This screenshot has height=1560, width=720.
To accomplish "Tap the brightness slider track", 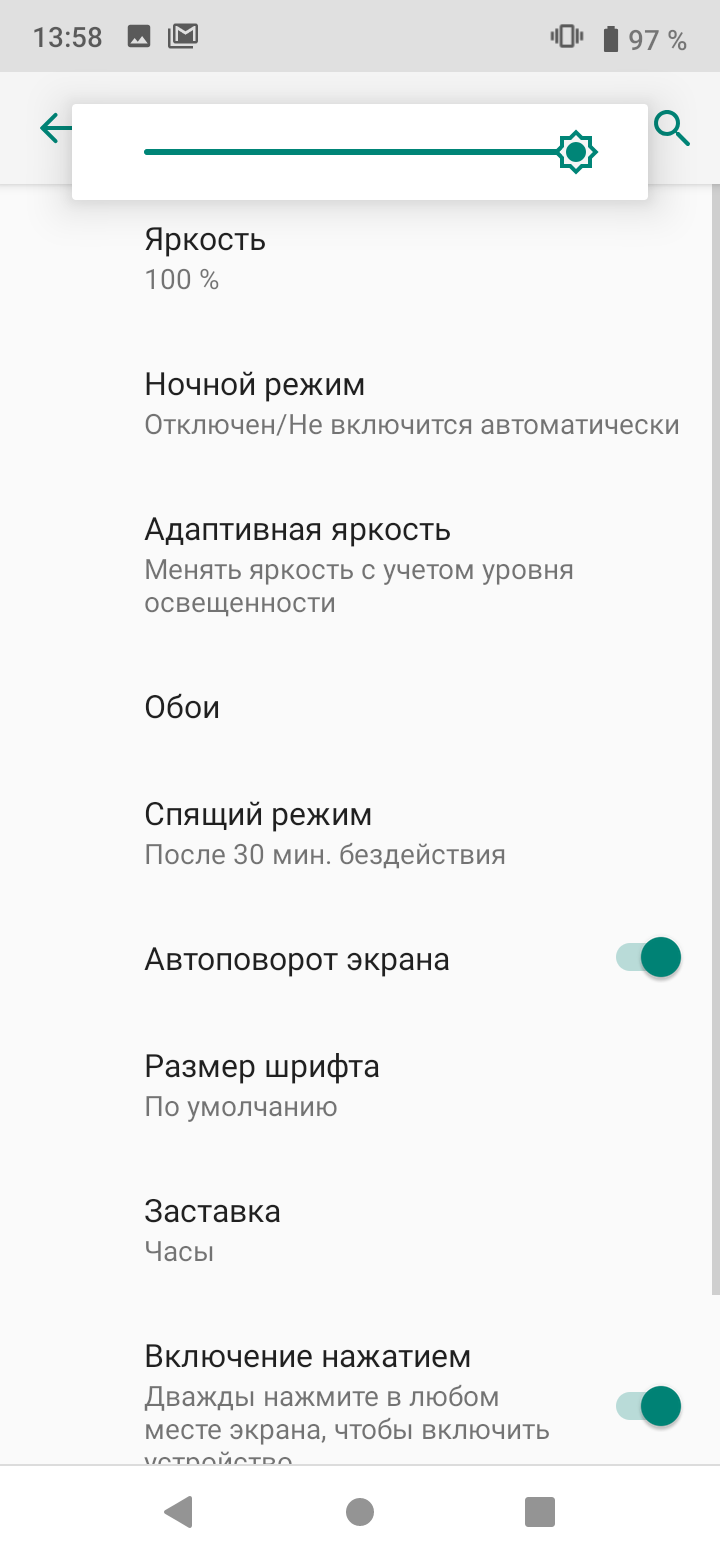I will click(x=350, y=152).
